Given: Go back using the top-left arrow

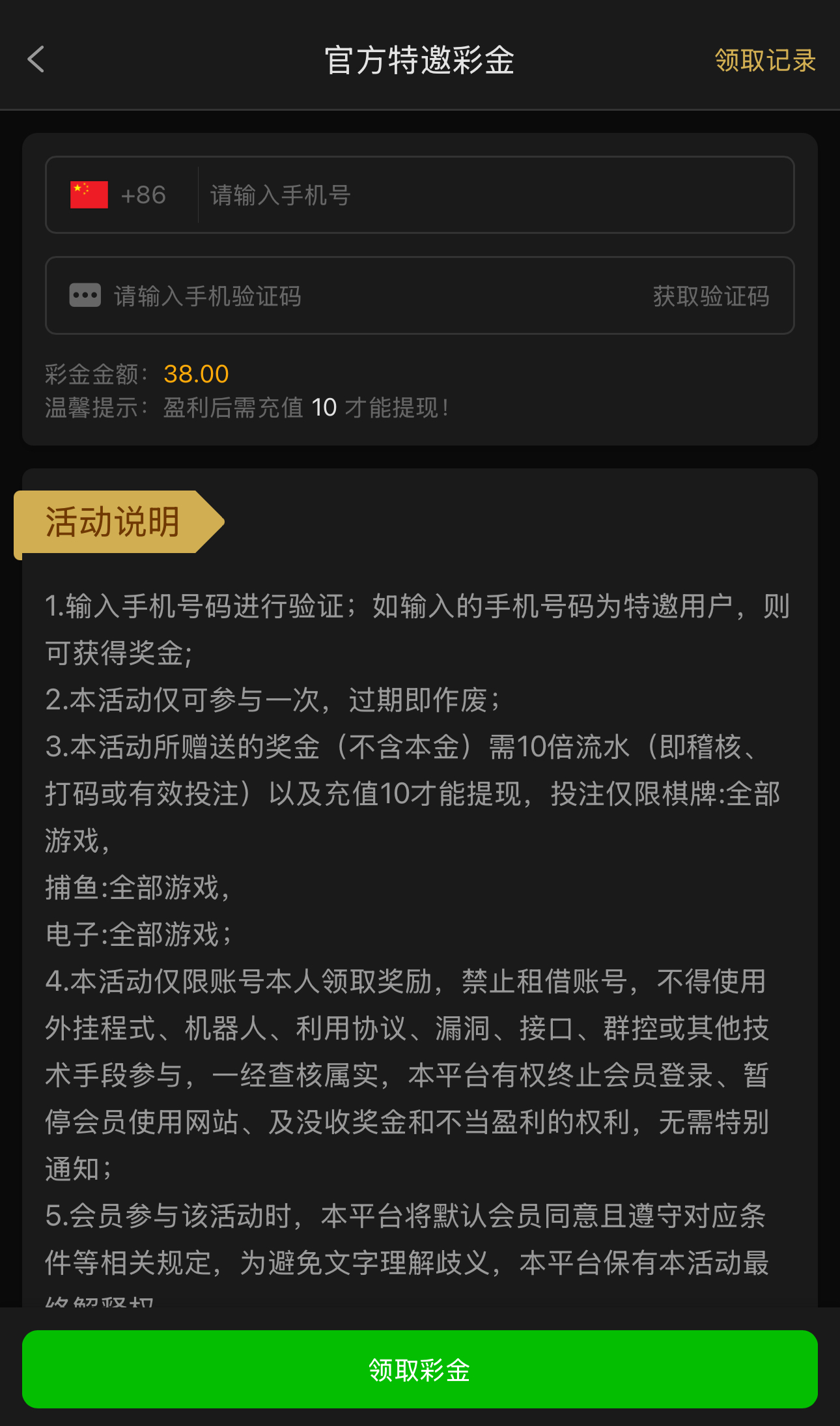Looking at the screenshot, I should pos(36,59).
